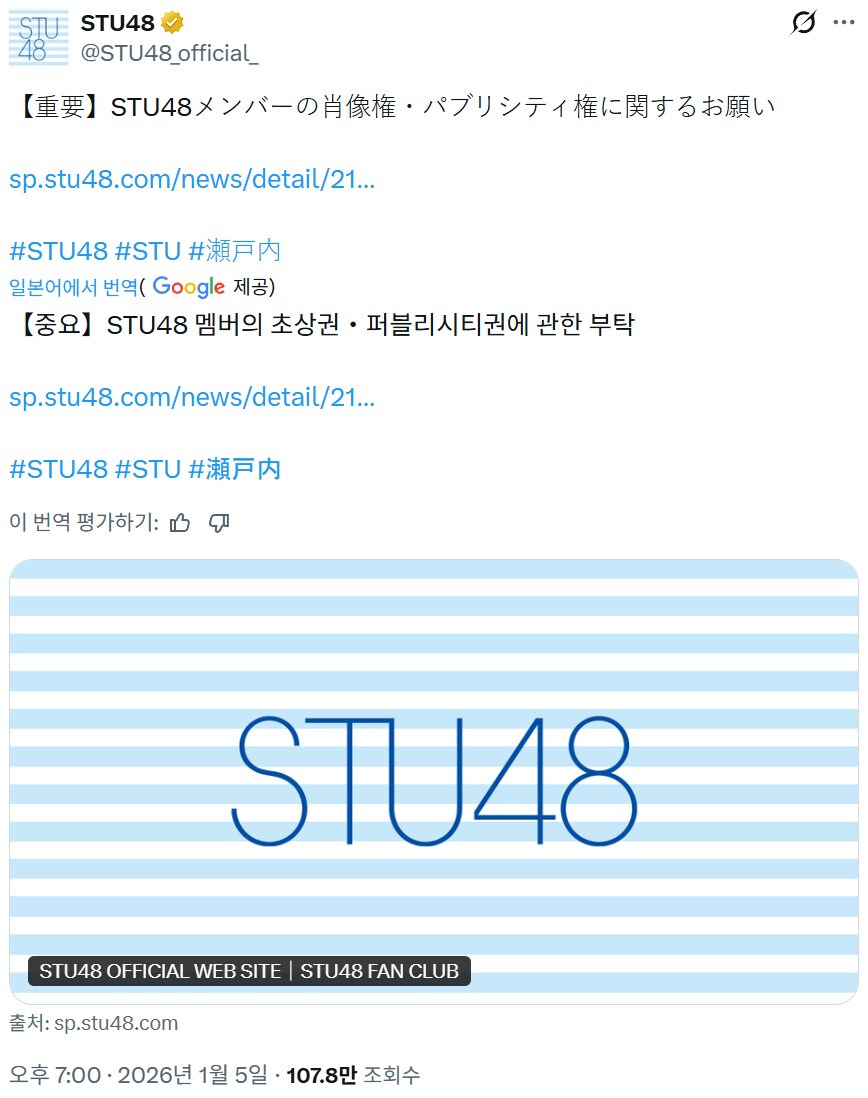The height and width of the screenshot is (1098, 868).
Task: Open the sp.stu48.com link in the original text
Action: [192, 180]
